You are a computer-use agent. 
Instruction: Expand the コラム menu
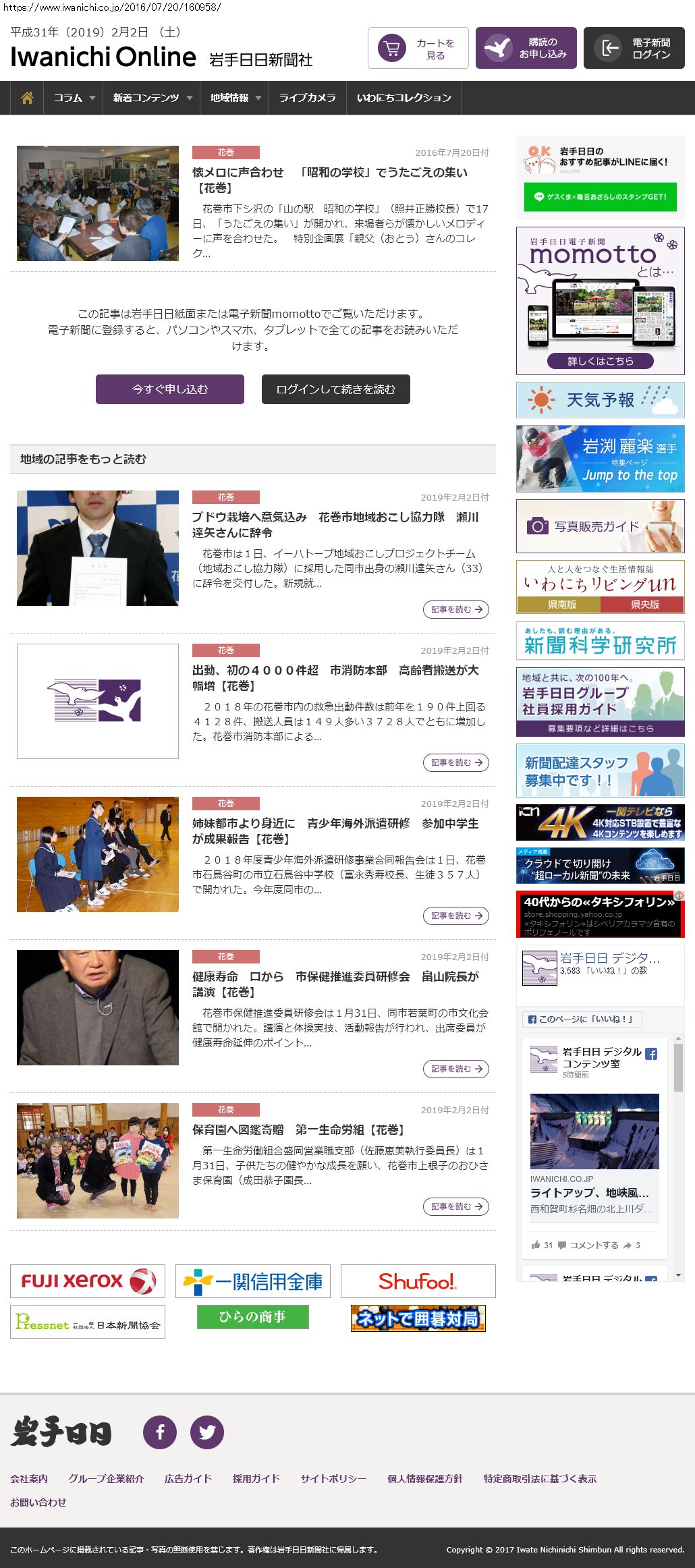click(74, 98)
